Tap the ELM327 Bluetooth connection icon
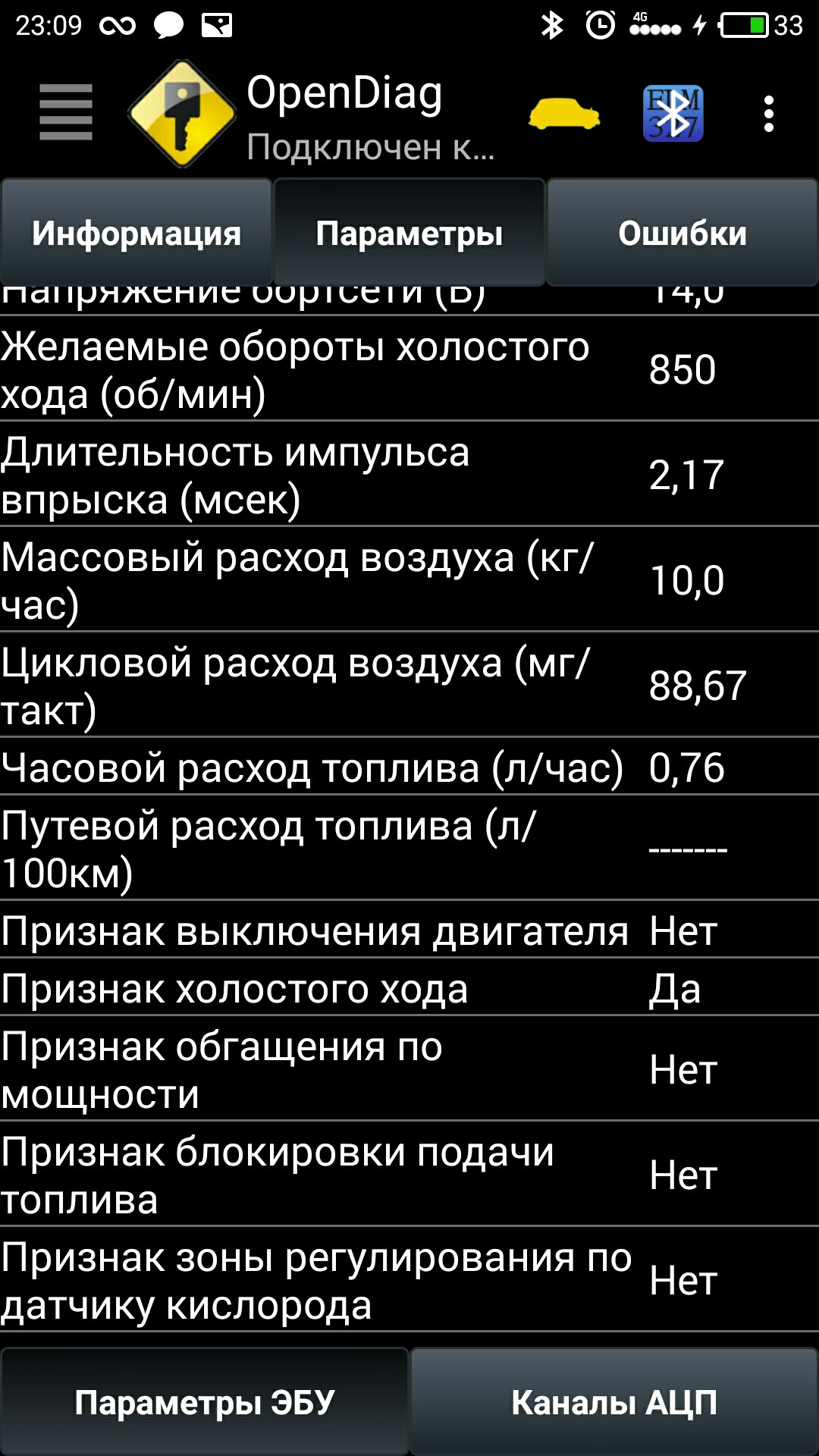The width and height of the screenshot is (819, 1456). [673, 114]
